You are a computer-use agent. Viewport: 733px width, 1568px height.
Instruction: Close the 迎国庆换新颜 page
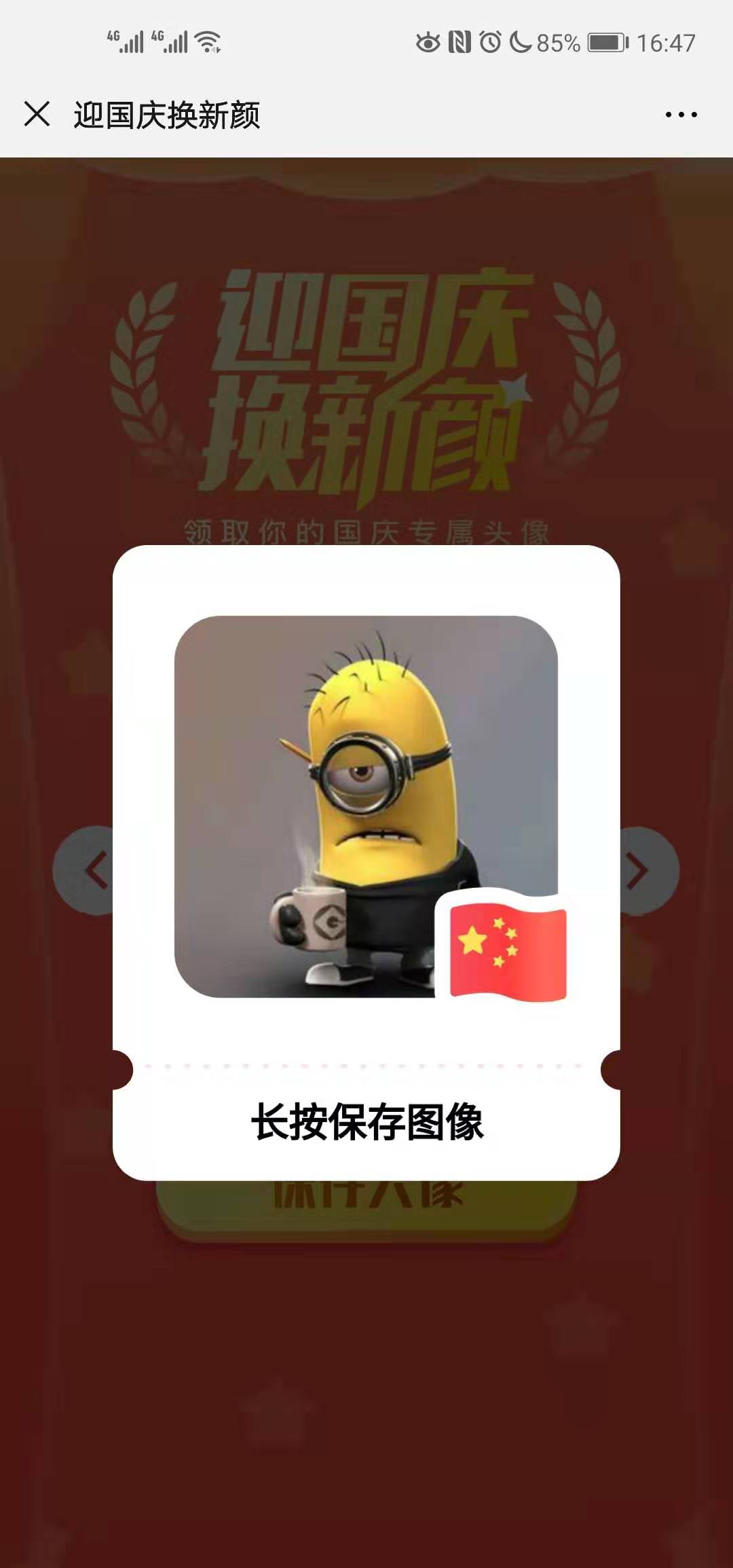click(x=37, y=114)
